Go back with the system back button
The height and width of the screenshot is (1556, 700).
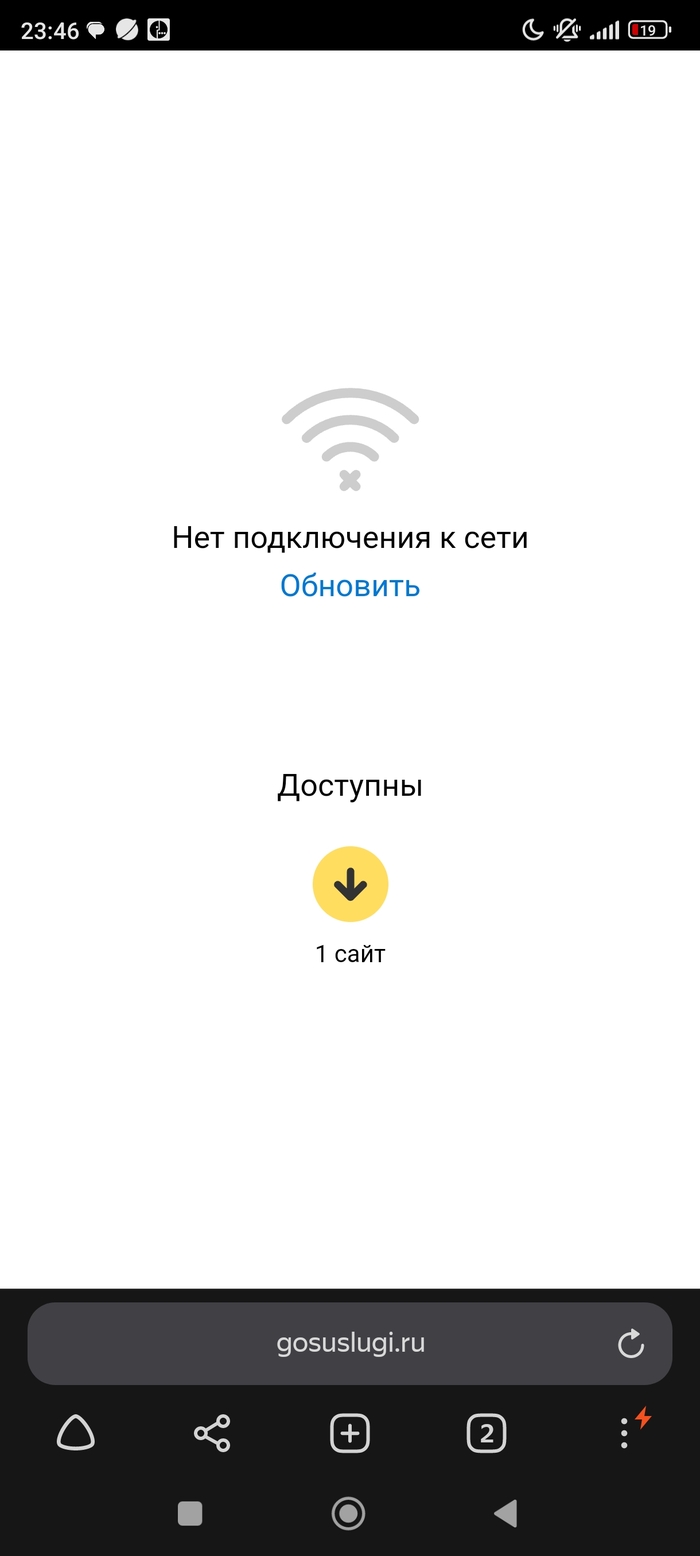tap(506, 1513)
